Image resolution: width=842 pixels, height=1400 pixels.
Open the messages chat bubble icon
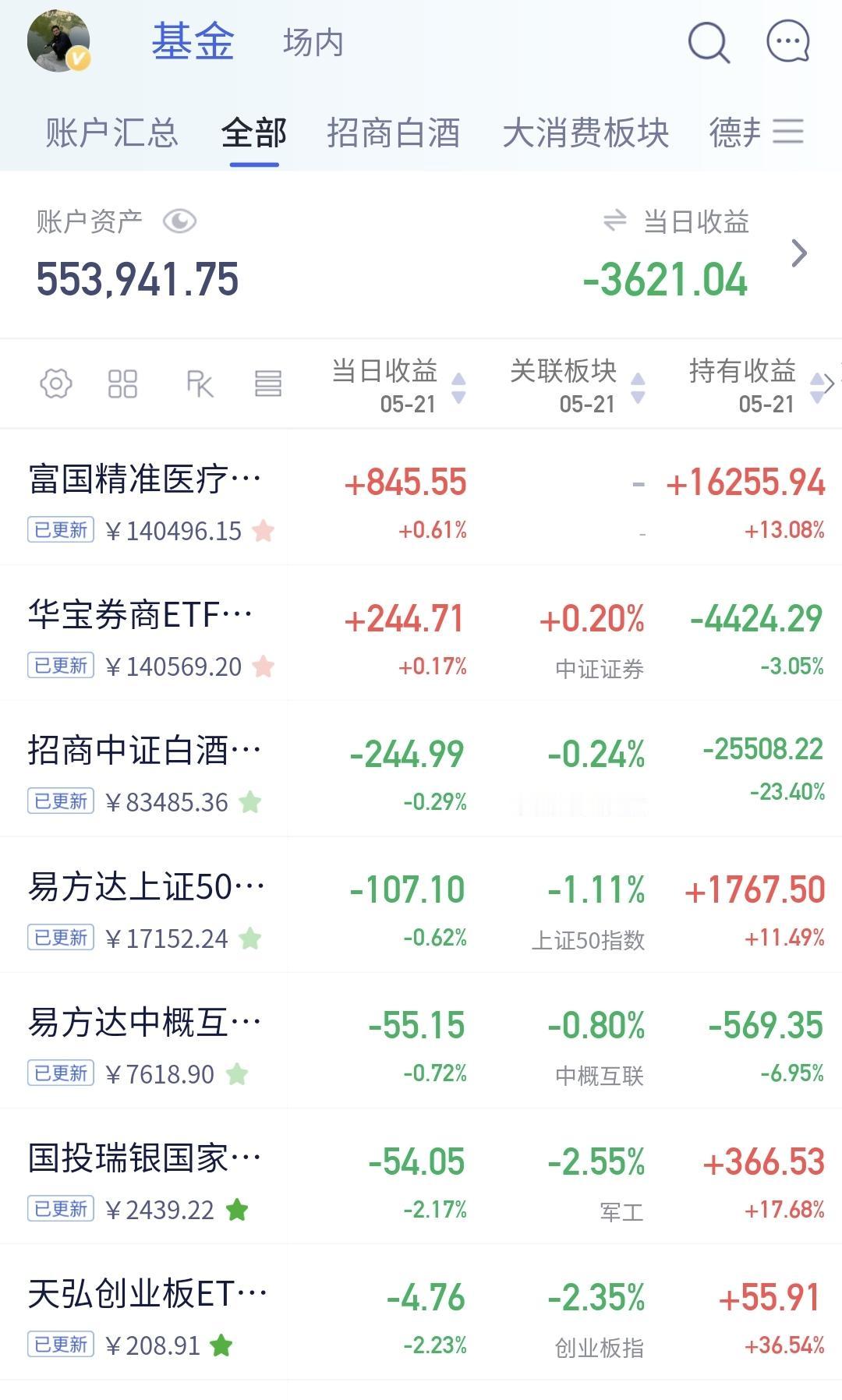click(x=788, y=41)
